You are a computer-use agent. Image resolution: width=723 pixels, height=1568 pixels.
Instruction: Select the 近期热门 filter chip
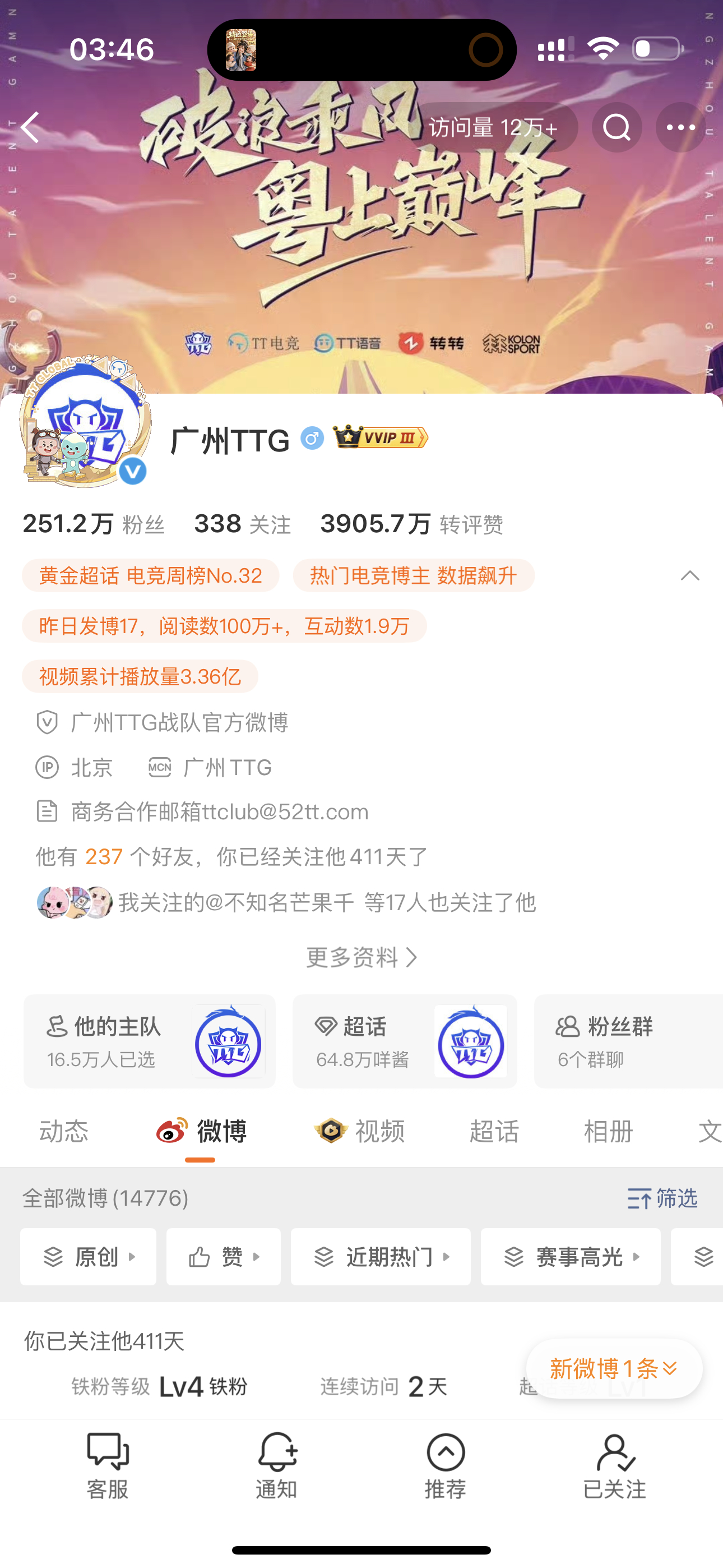(x=381, y=1257)
